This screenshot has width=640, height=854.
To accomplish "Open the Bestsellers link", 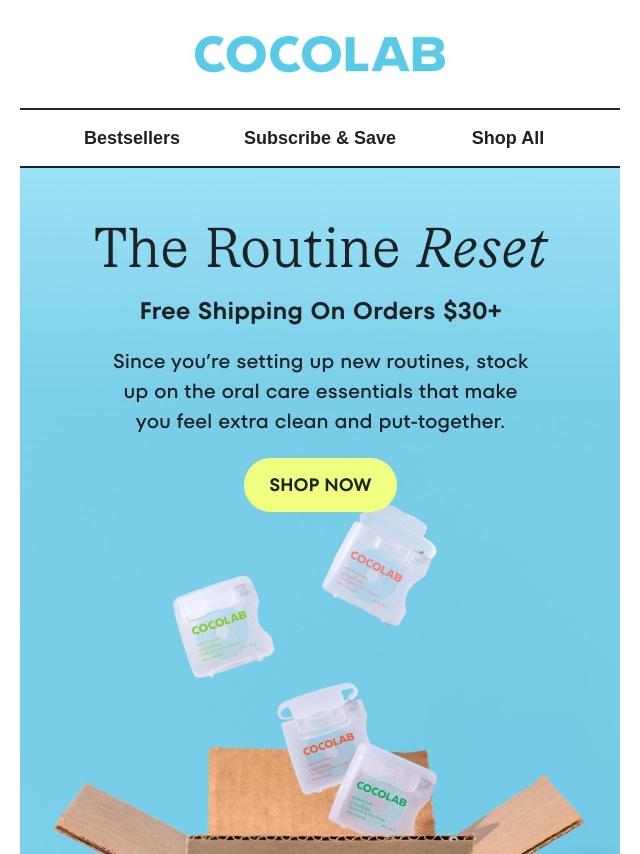I will click(x=132, y=138).
